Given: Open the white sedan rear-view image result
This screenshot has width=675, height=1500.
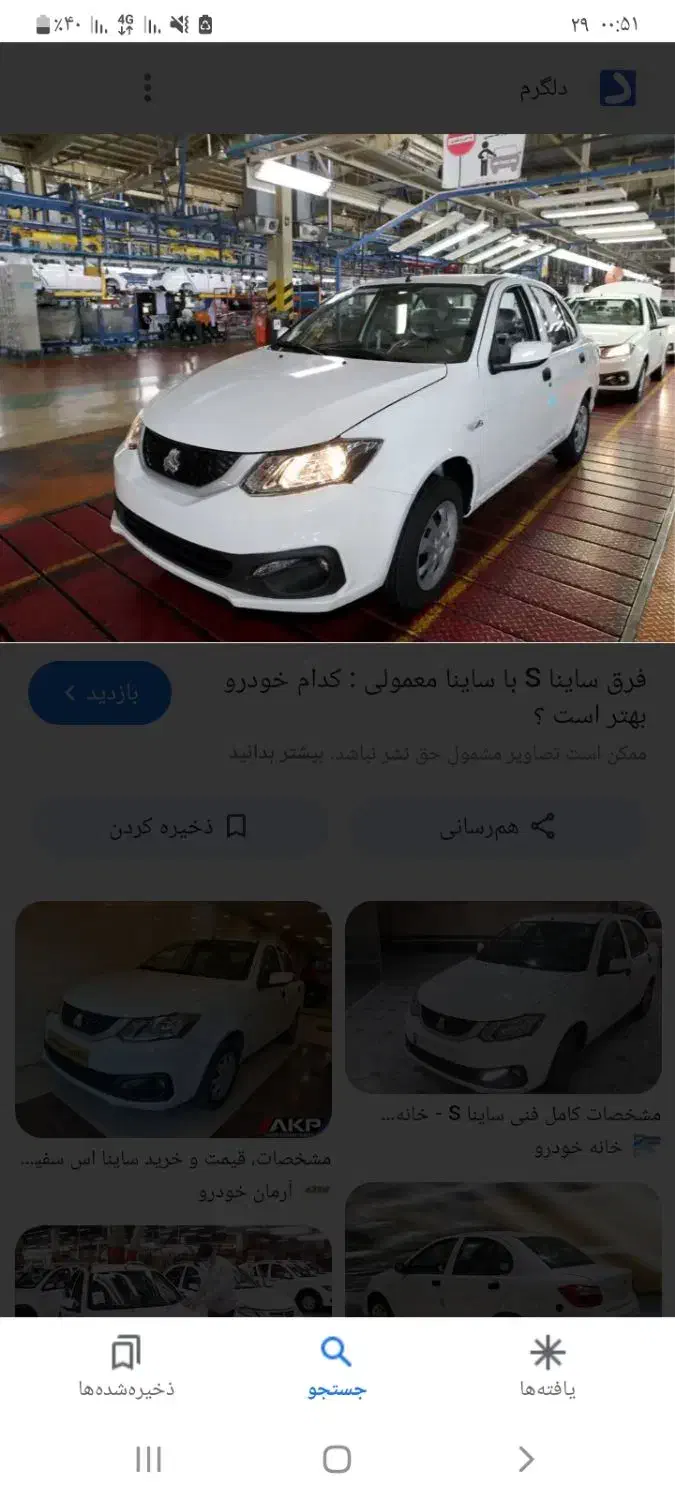Looking at the screenshot, I should click(503, 1252).
